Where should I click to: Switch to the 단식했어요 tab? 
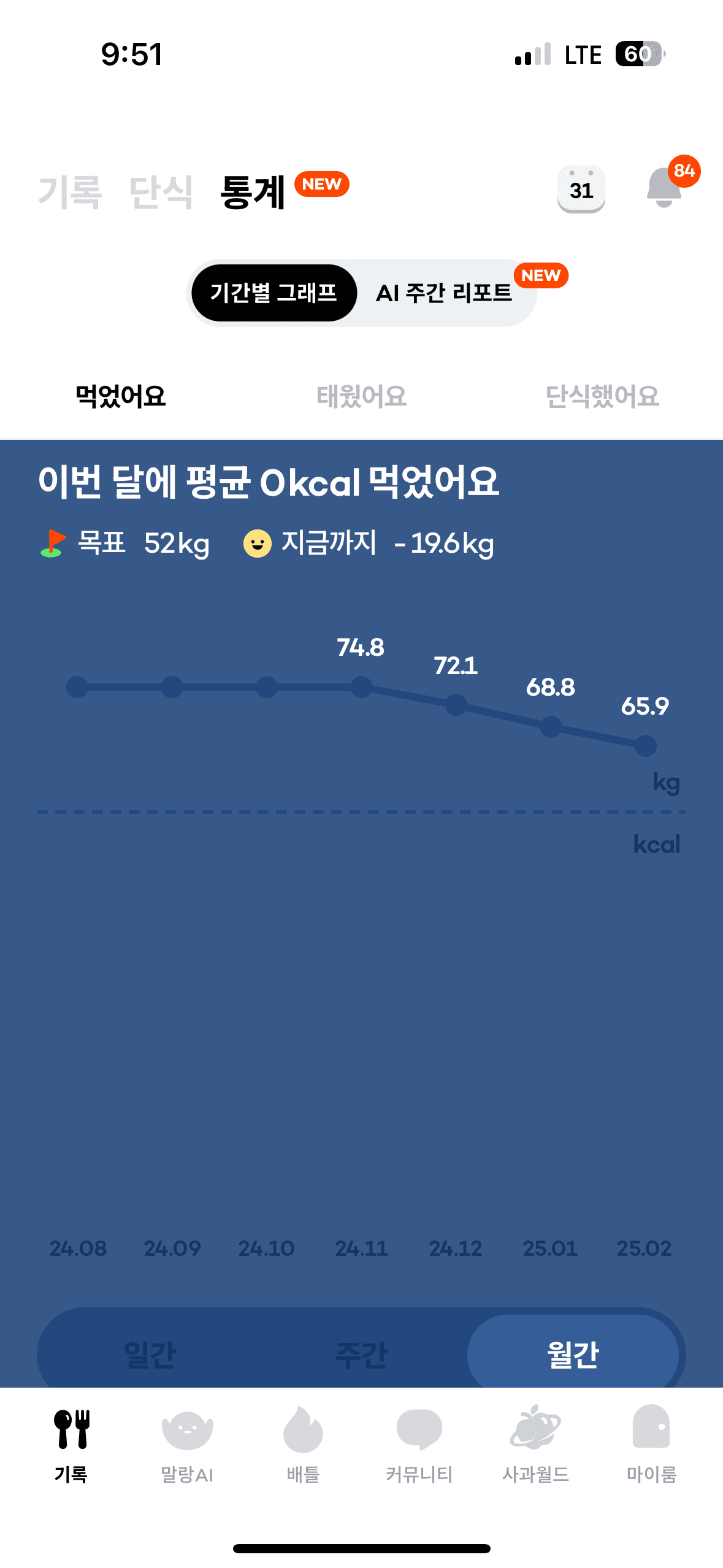[x=602, y=396]
